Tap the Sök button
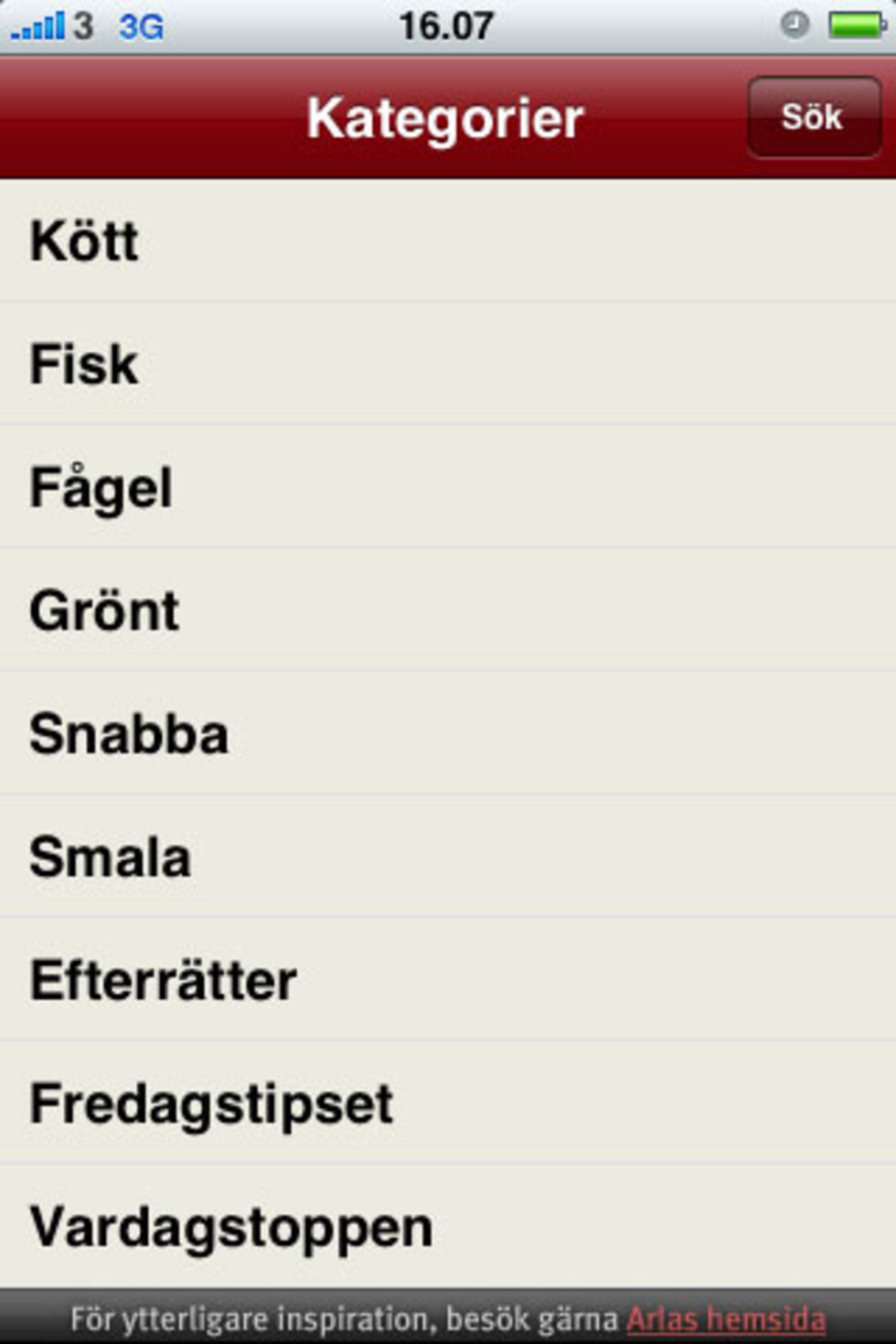896x1344 pixels. [x=812, y=116]
